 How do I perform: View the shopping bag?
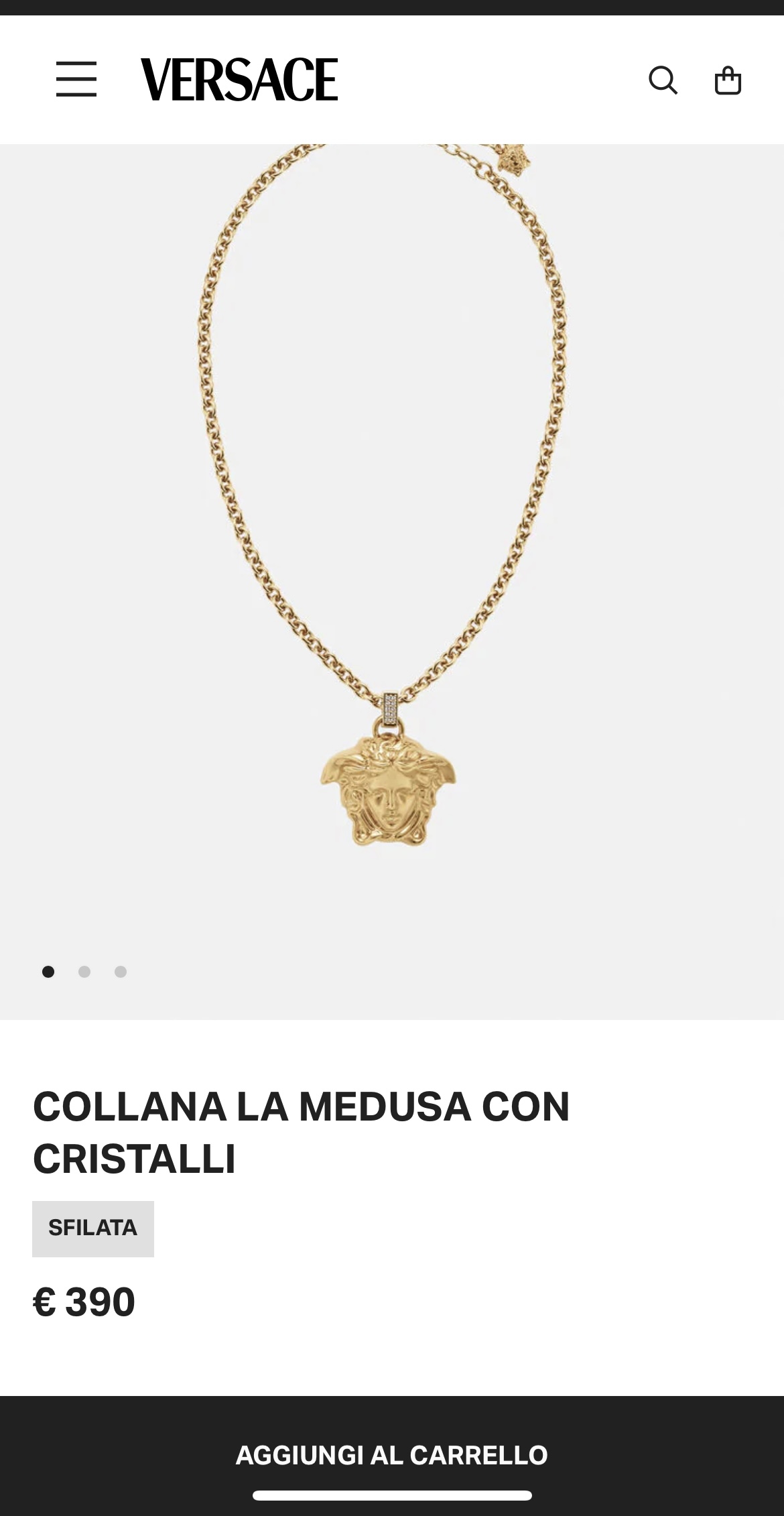728,80
